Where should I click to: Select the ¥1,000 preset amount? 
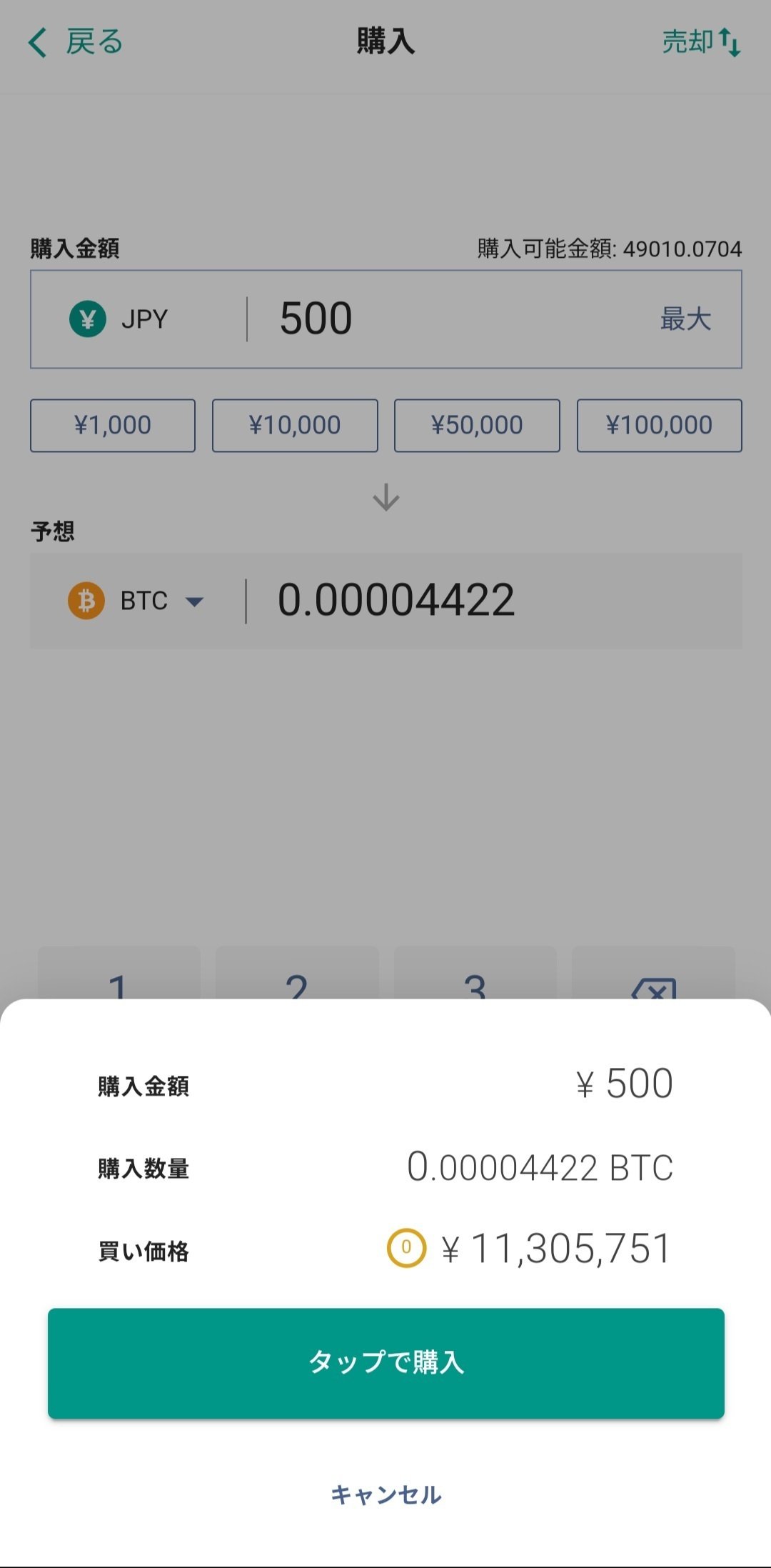[112, 425]
